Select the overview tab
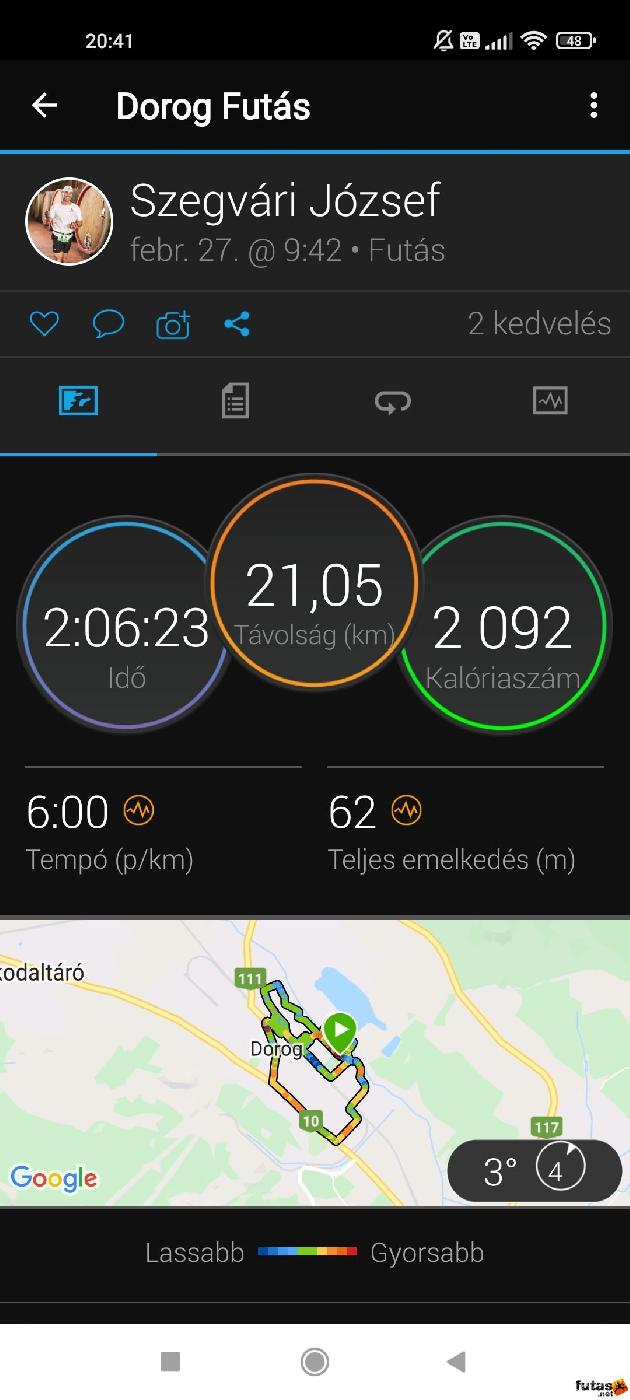The image size is (630, 1400). click(78, 402)
